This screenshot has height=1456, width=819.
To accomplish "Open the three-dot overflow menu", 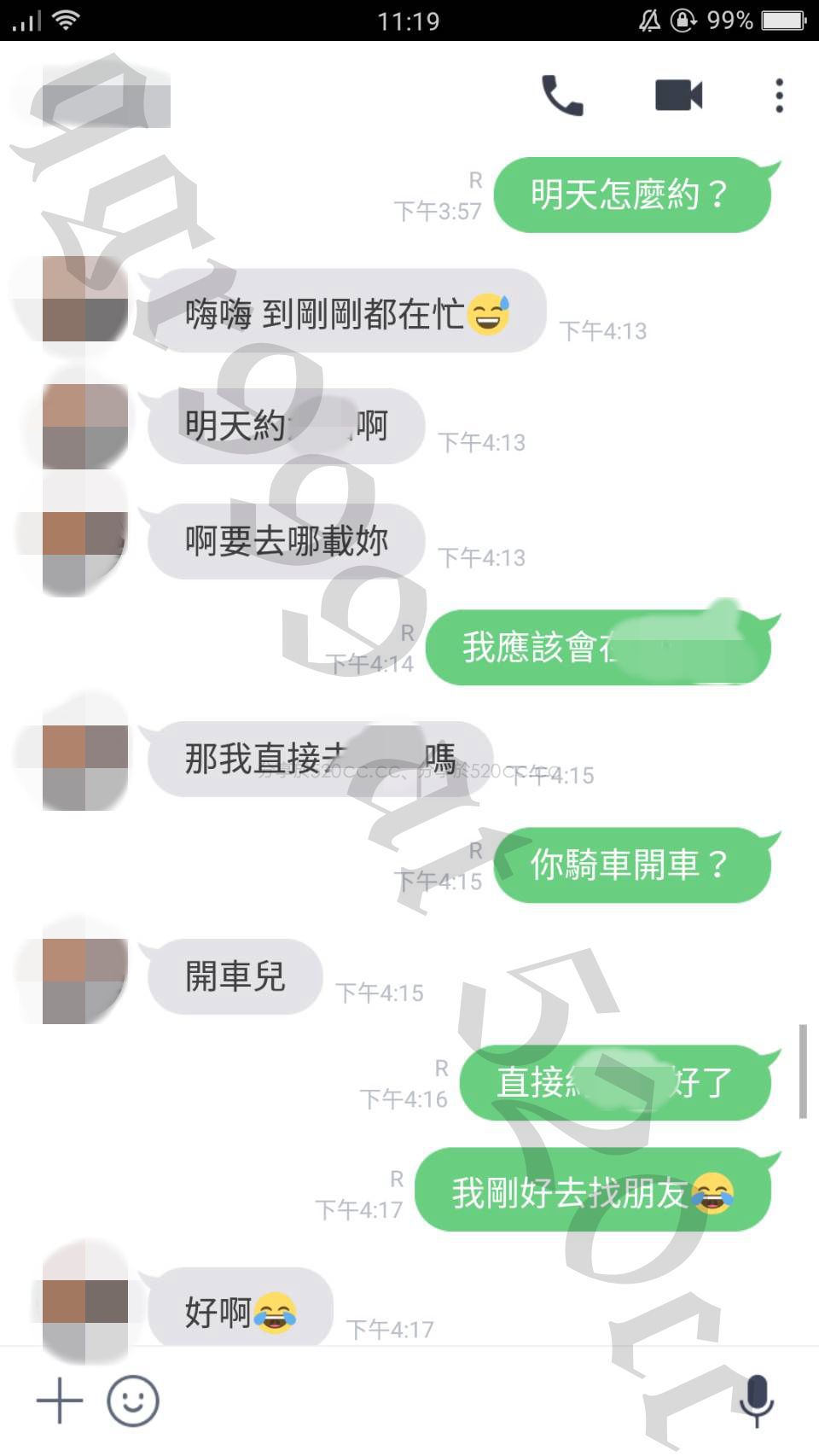I will click(x=779, y=96).
